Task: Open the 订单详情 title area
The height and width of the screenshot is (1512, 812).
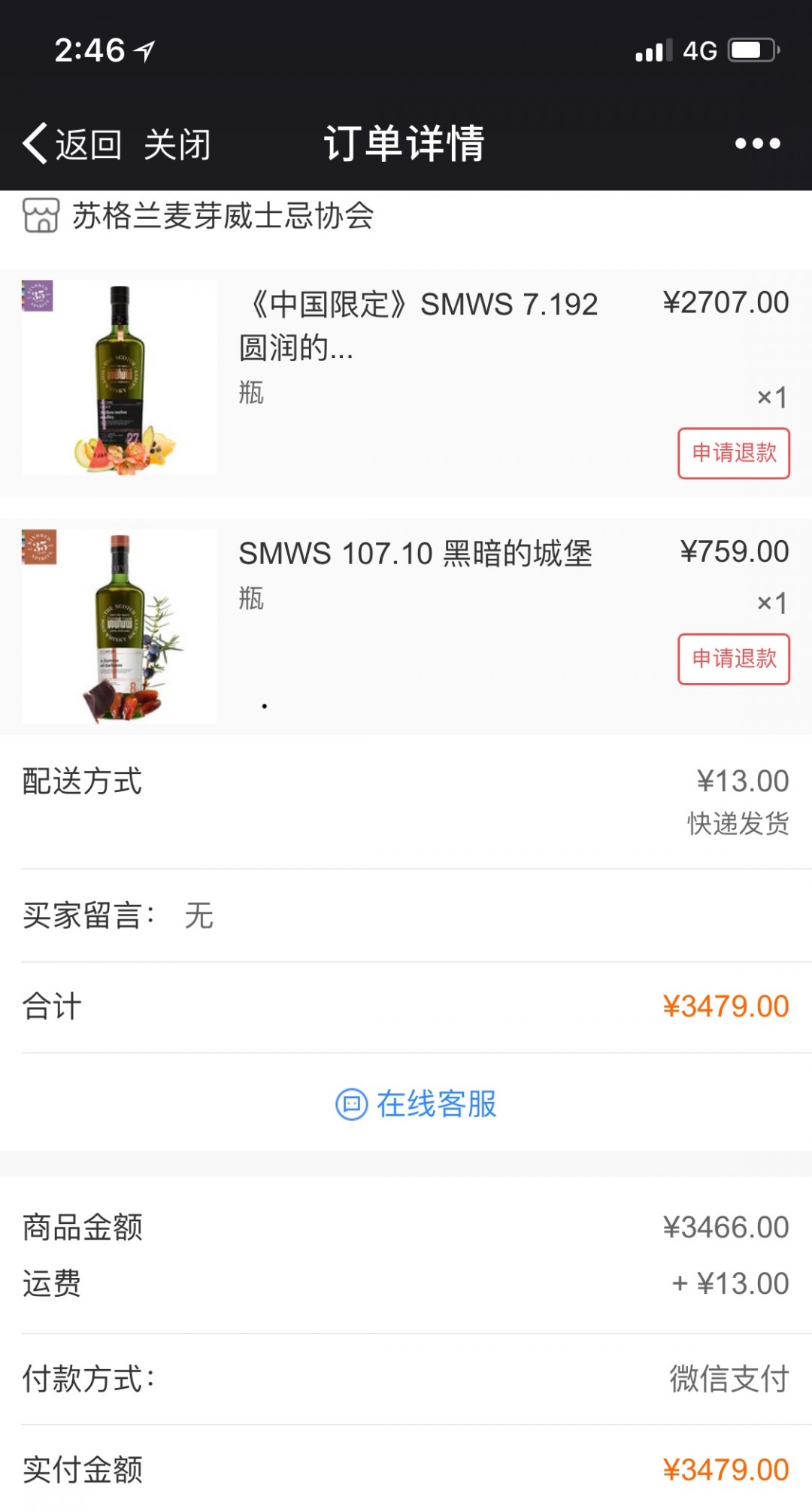Action: (x=404, y=143)
